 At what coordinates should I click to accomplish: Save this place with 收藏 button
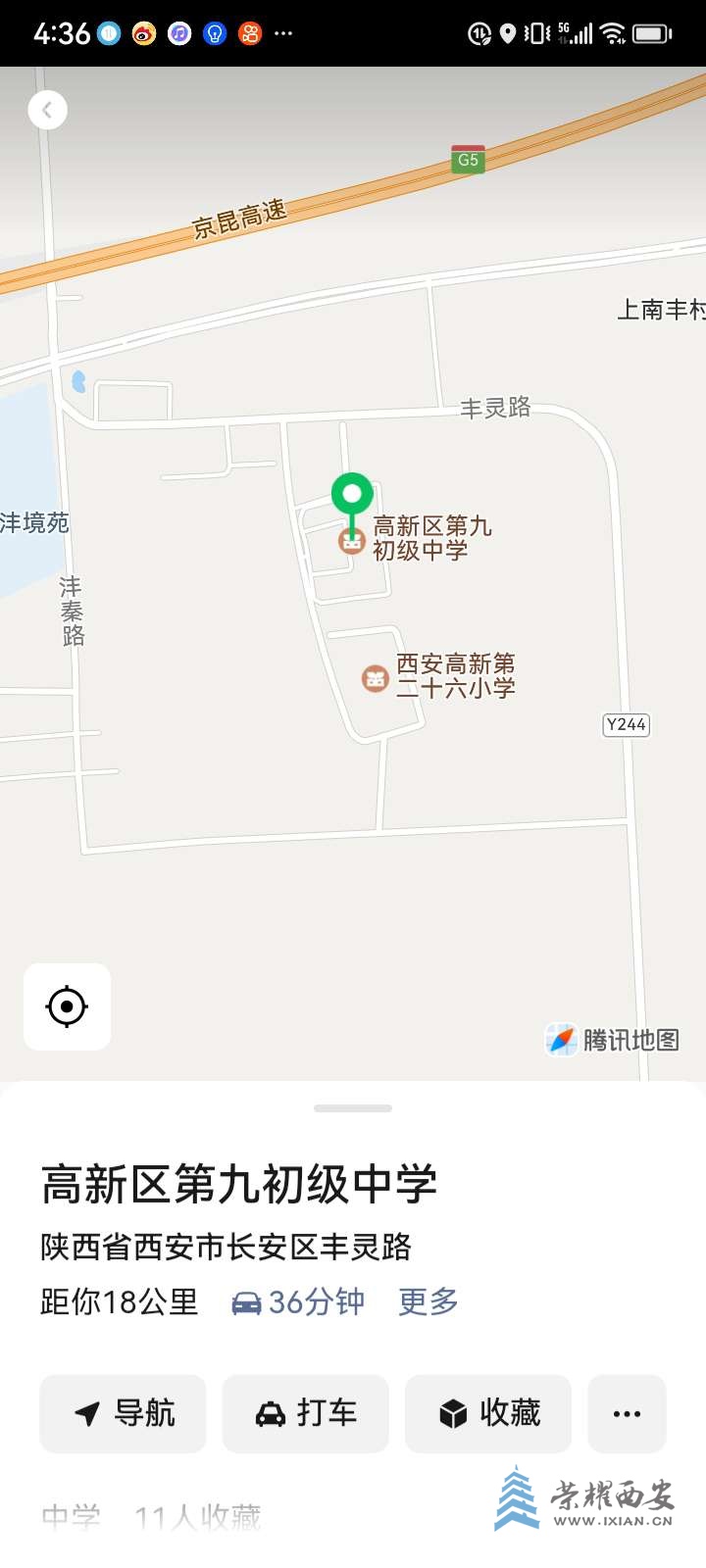(x=488, y=1413)
